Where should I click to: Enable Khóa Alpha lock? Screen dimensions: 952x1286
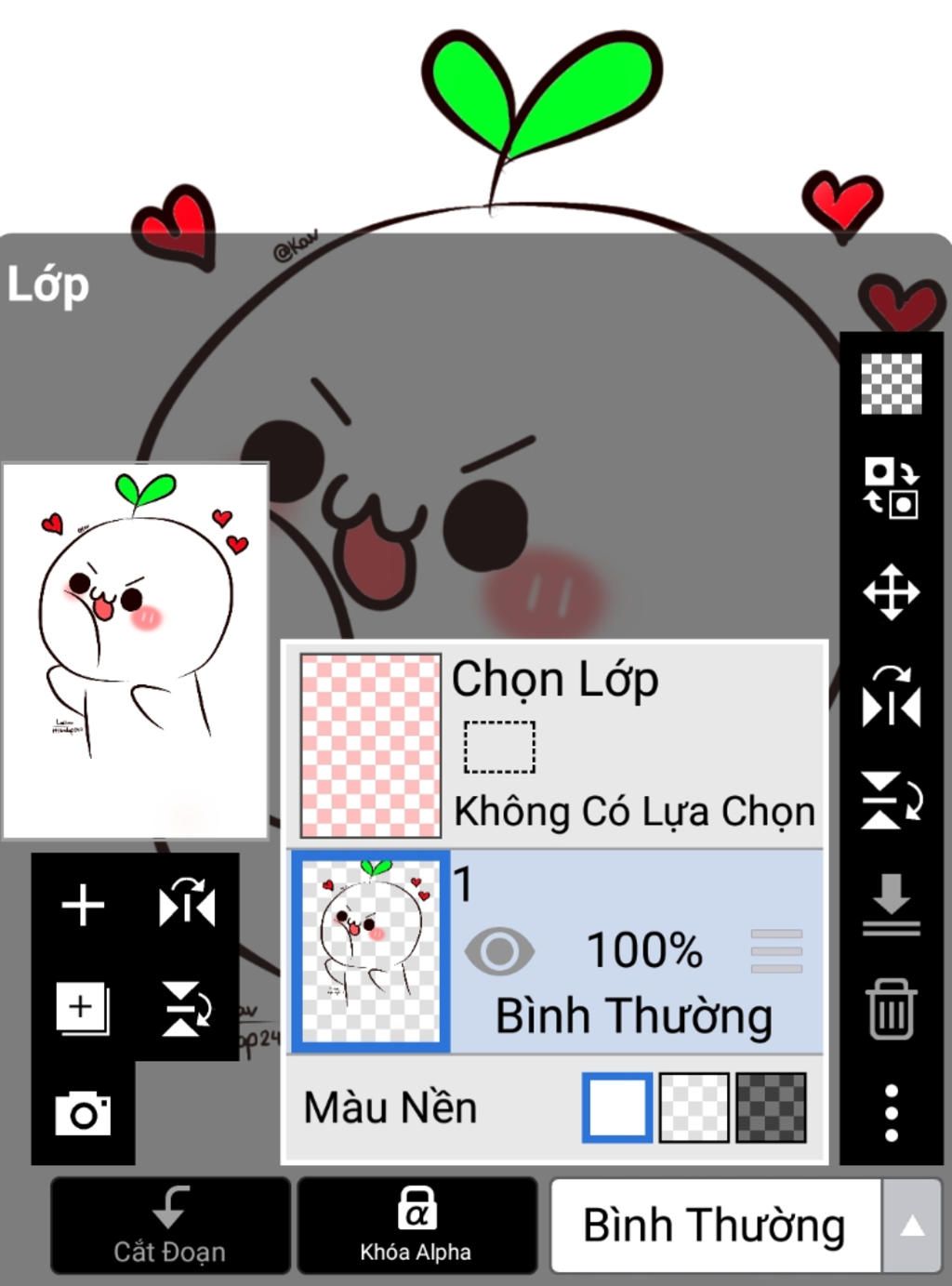point(416,1226)
